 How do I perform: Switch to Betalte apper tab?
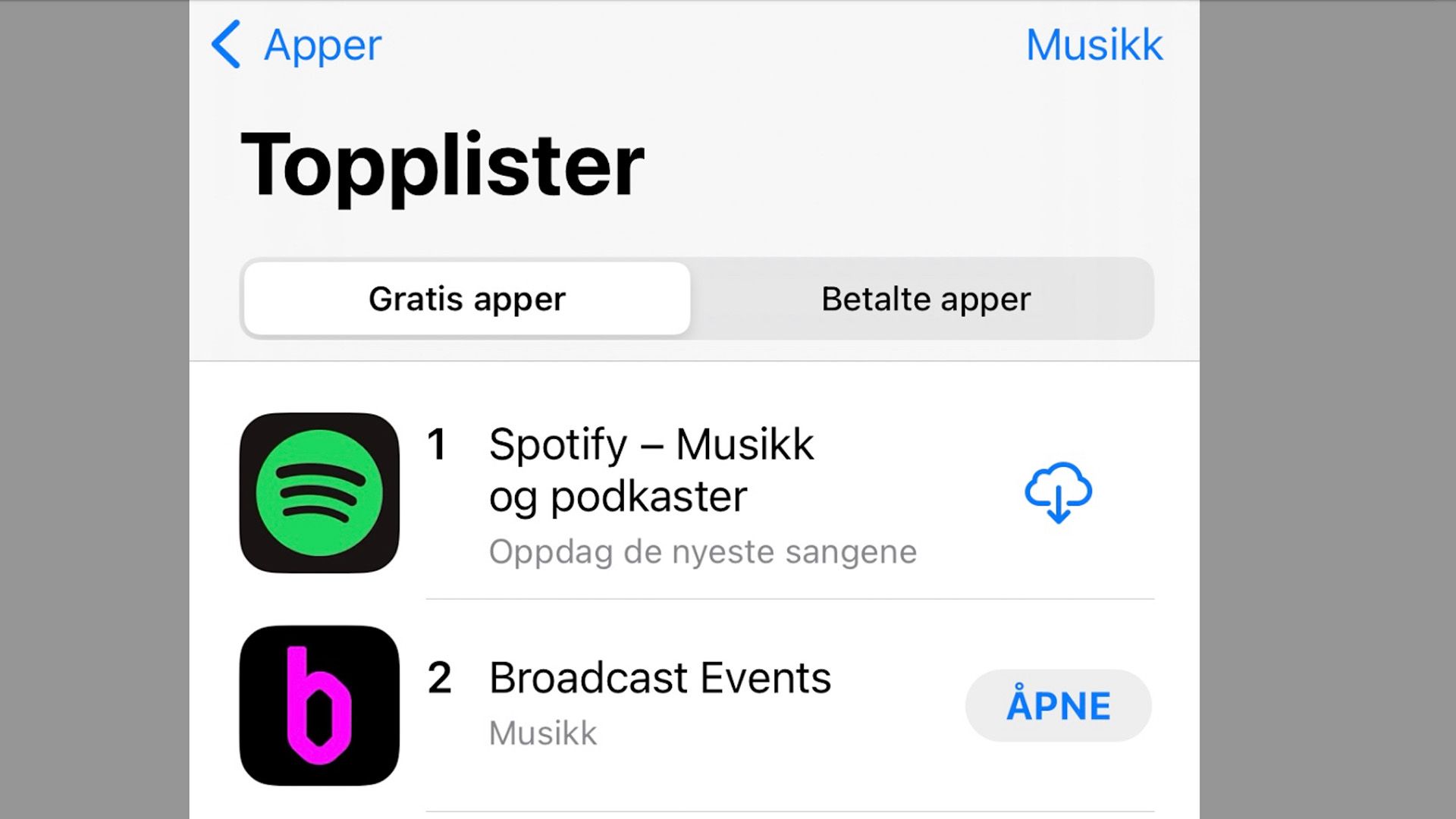coord(925,299)
